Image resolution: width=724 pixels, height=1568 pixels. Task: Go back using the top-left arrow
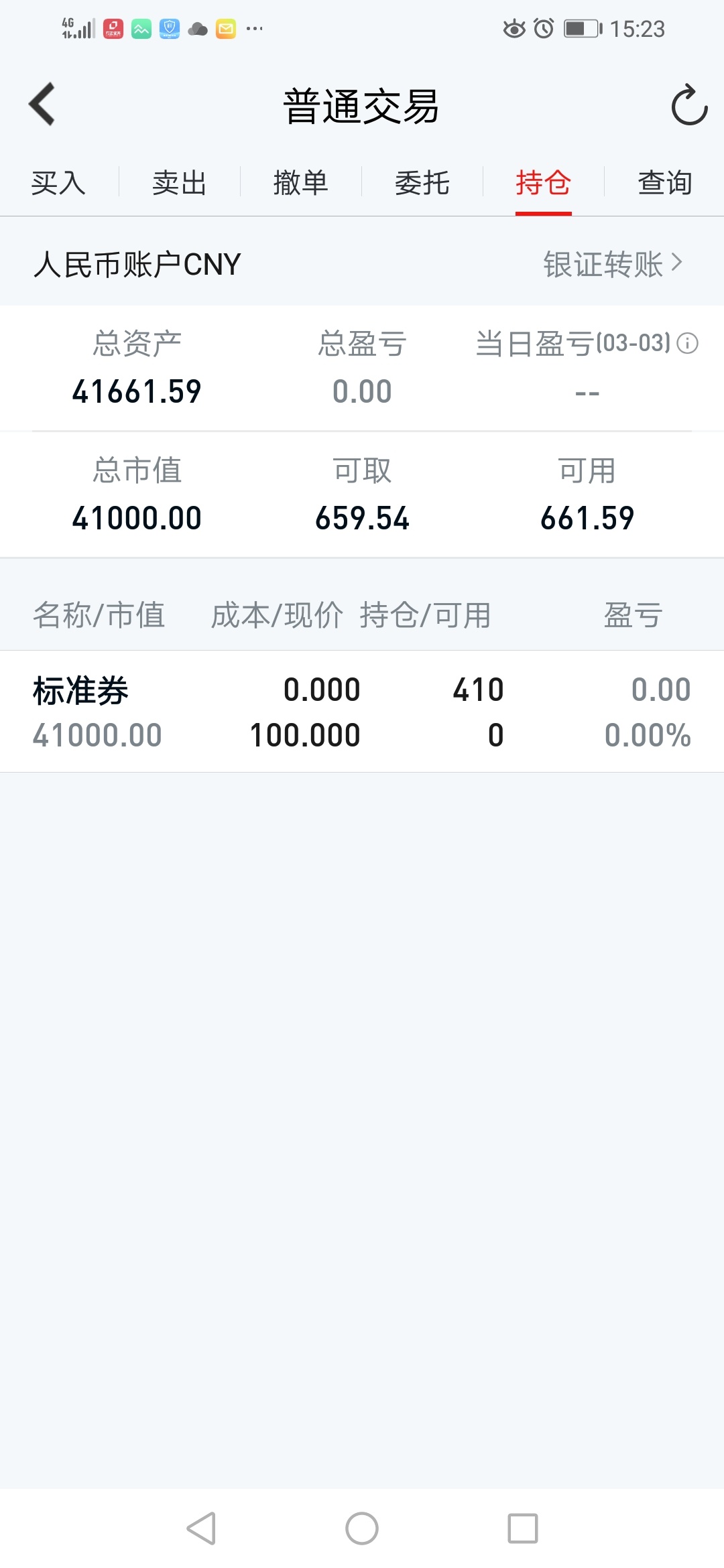[x=42, y=104]
